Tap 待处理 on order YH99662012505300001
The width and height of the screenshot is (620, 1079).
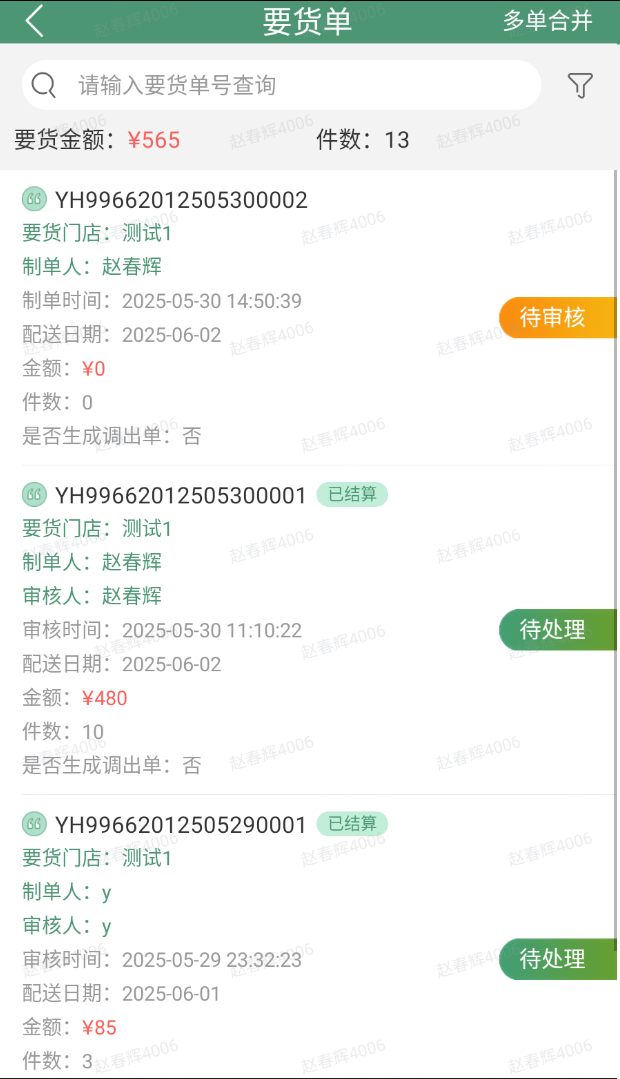(x=558, y=629)
